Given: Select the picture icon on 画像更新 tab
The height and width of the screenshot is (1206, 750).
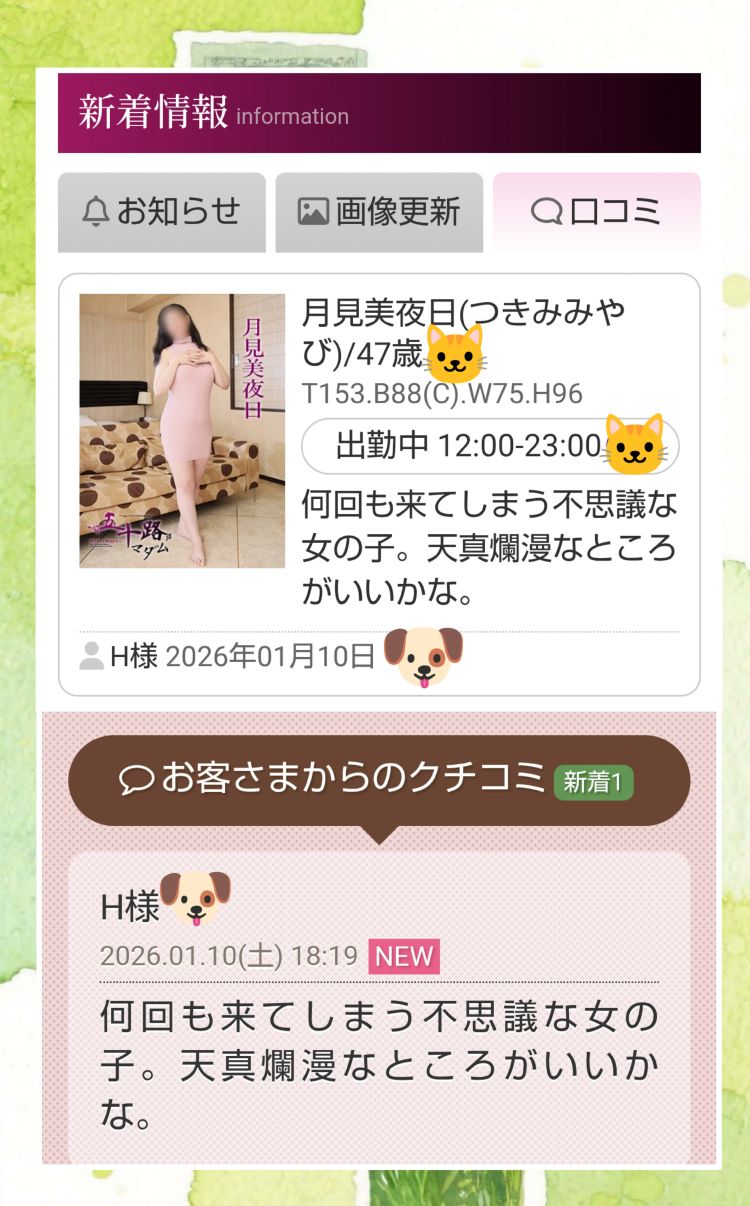Looking at the screenshot, I should click(x=312, y=211).
